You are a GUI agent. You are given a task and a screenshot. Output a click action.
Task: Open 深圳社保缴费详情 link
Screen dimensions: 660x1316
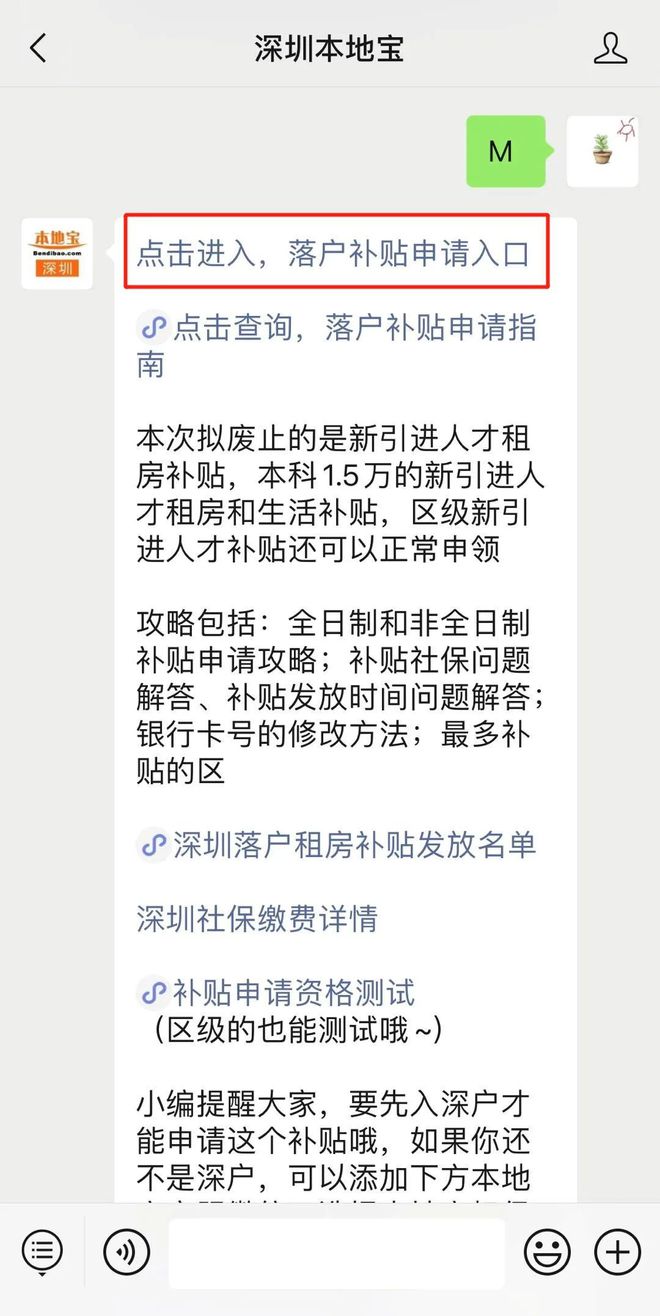(257, 919)
